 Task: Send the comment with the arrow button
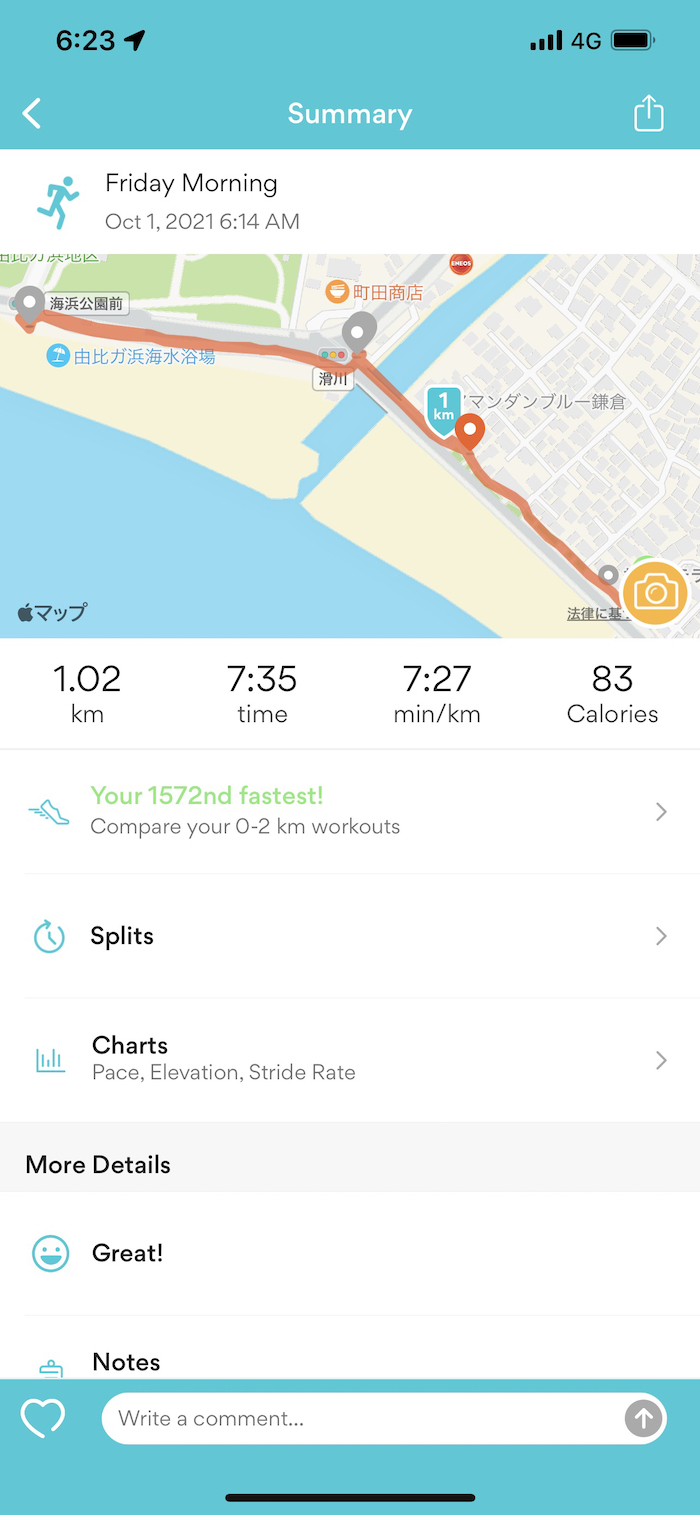click(x=643, y=1418)
